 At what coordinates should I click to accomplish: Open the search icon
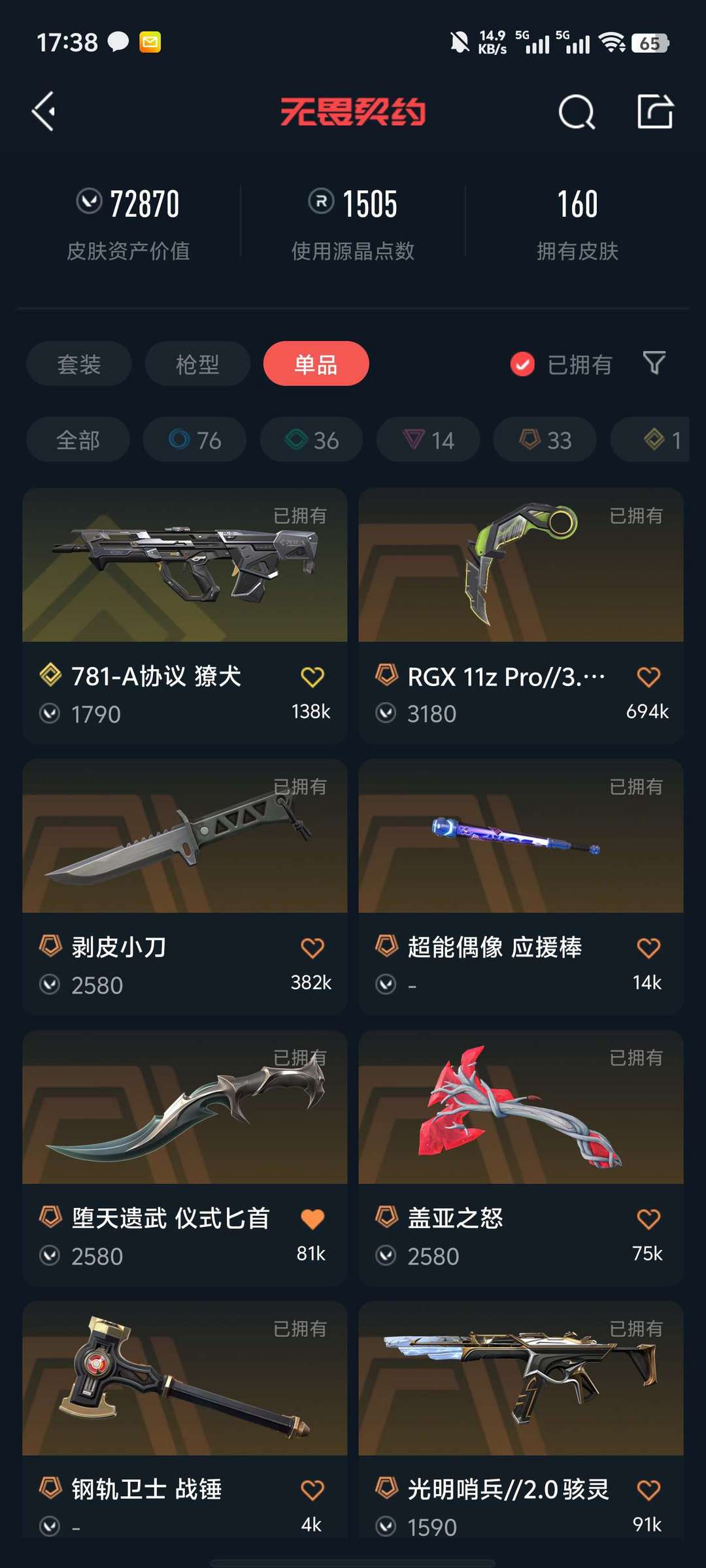click(577, 112)
